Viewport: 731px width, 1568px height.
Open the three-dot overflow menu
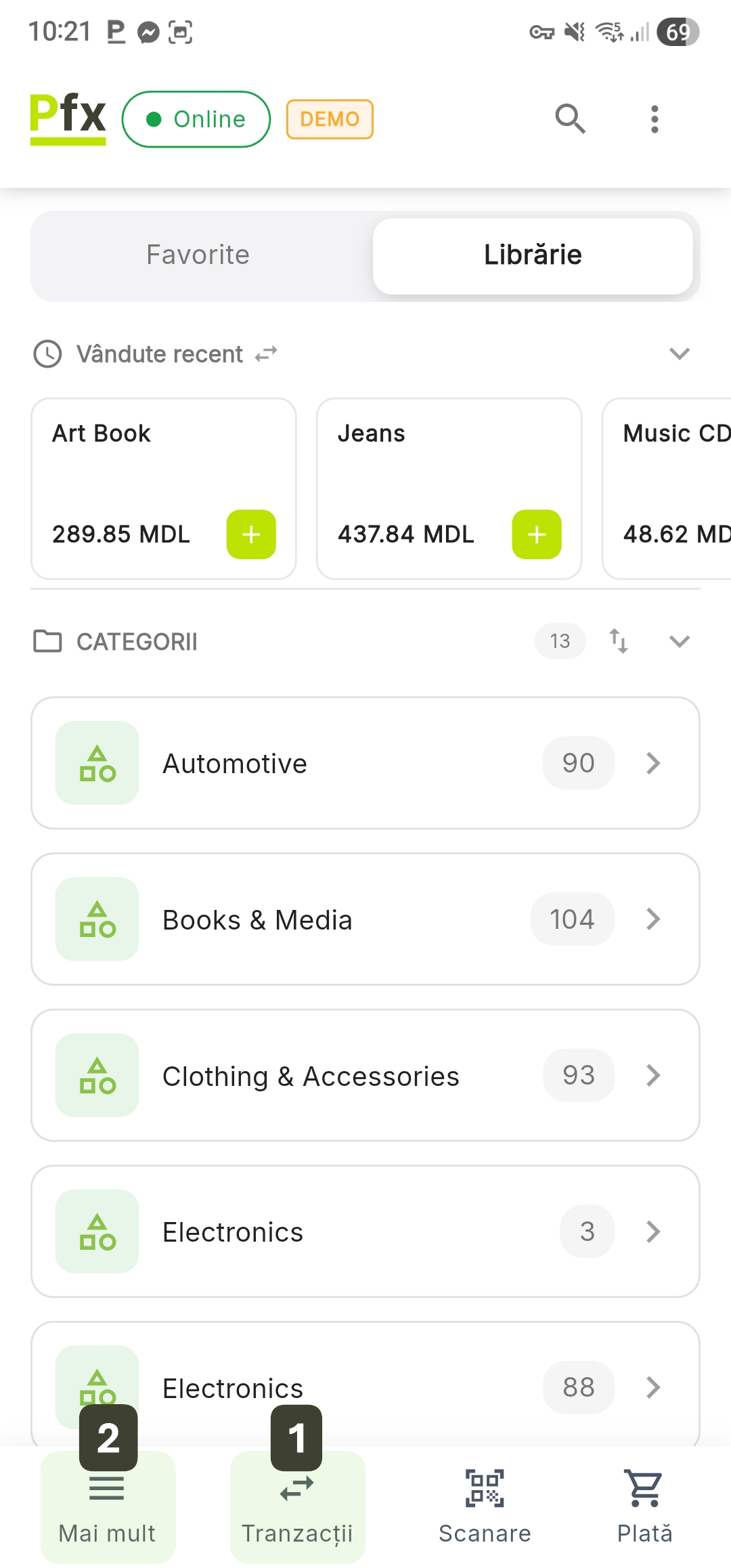click(x=654, y=119)
